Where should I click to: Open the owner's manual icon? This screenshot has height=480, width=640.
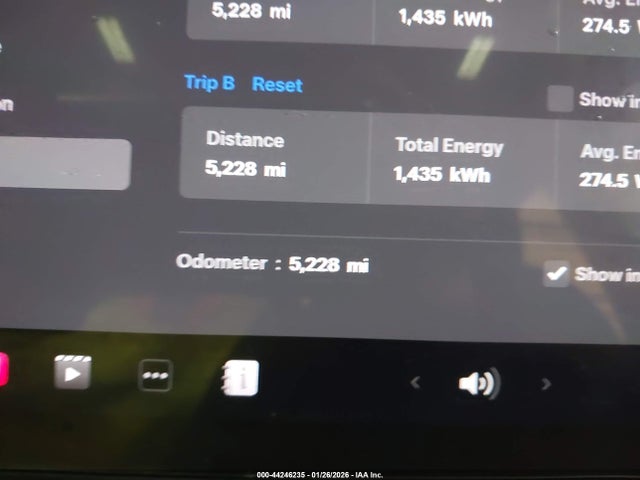[x=241, y=377]
